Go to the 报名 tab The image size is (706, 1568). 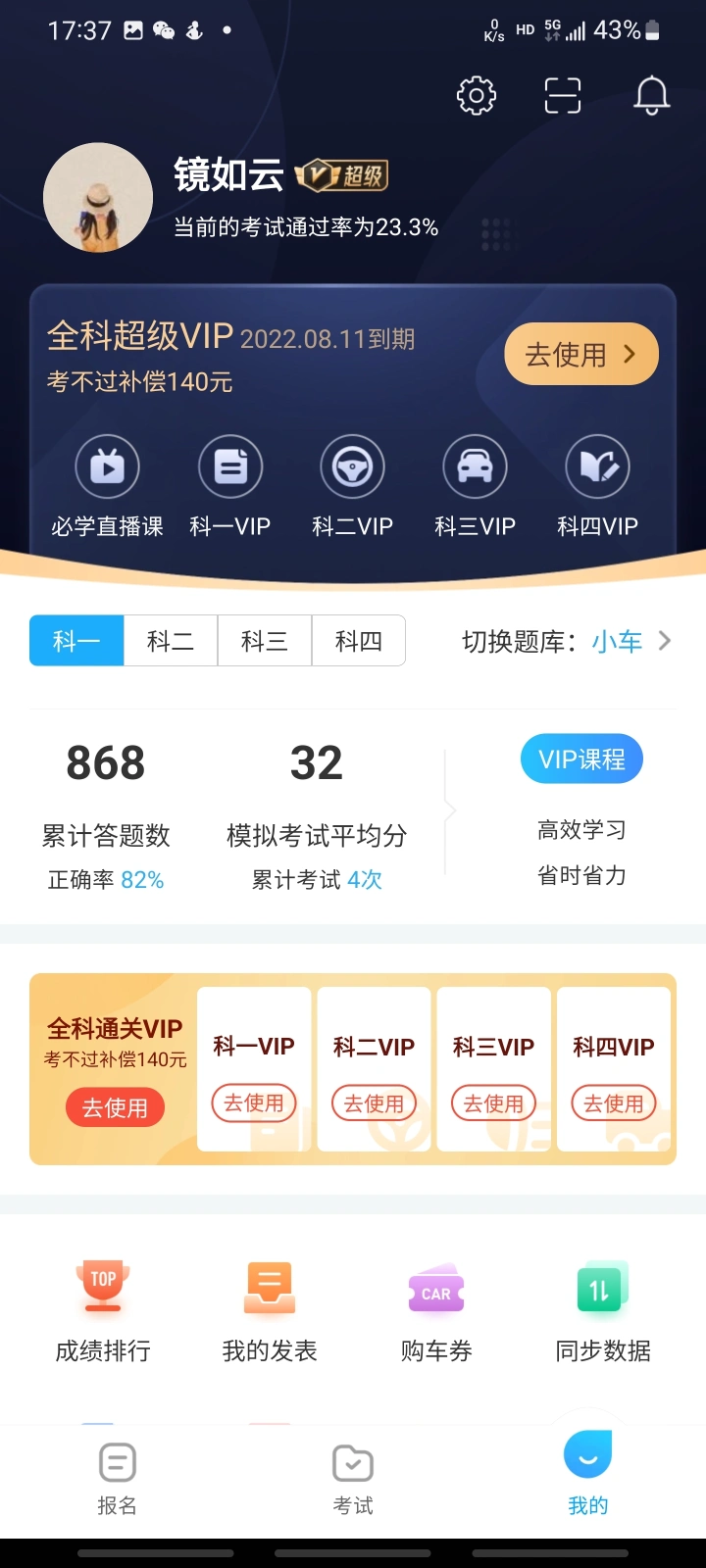tap(117, 1479)
